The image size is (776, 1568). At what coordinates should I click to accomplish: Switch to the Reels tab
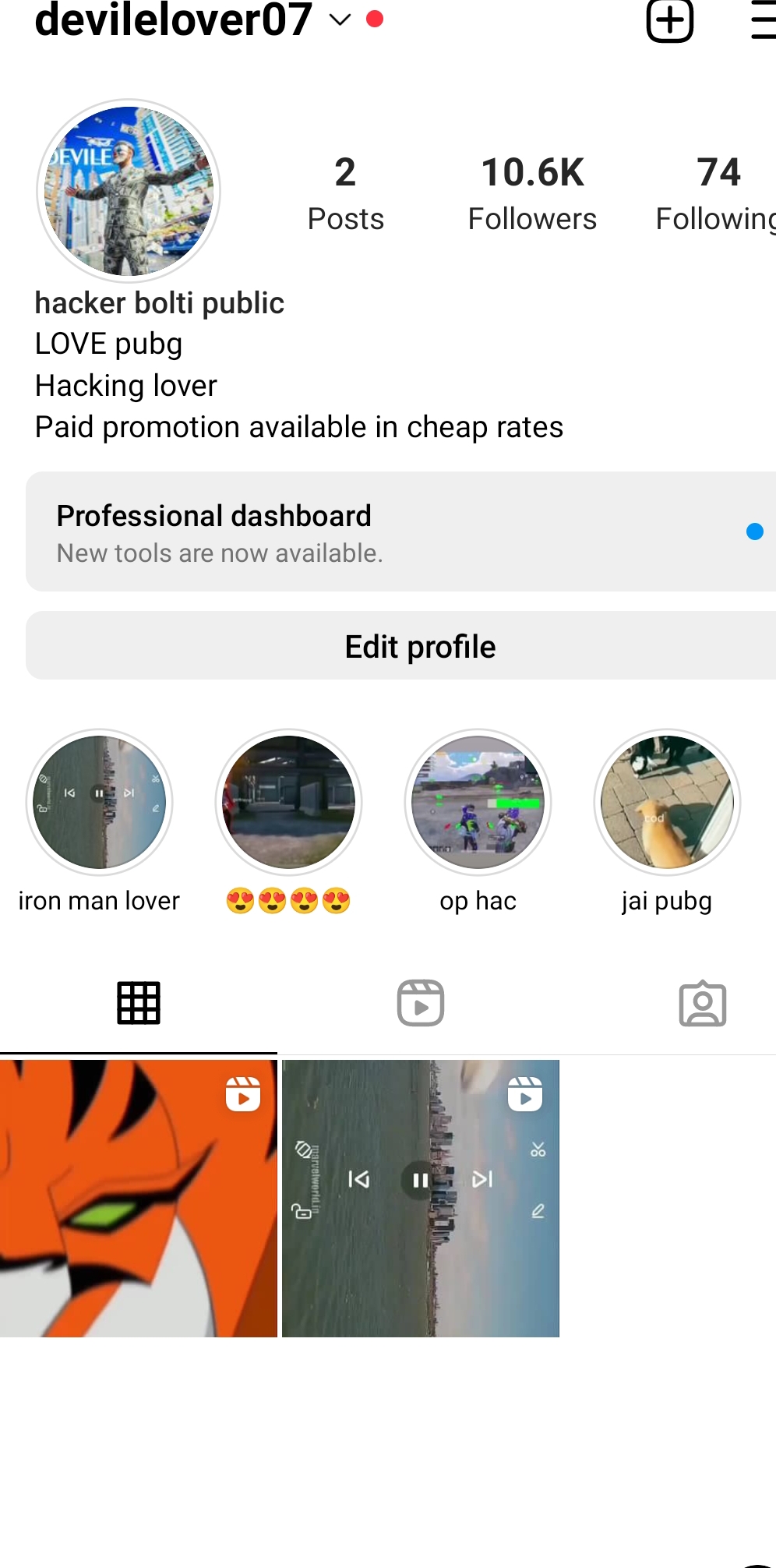tap(421, 1003)
